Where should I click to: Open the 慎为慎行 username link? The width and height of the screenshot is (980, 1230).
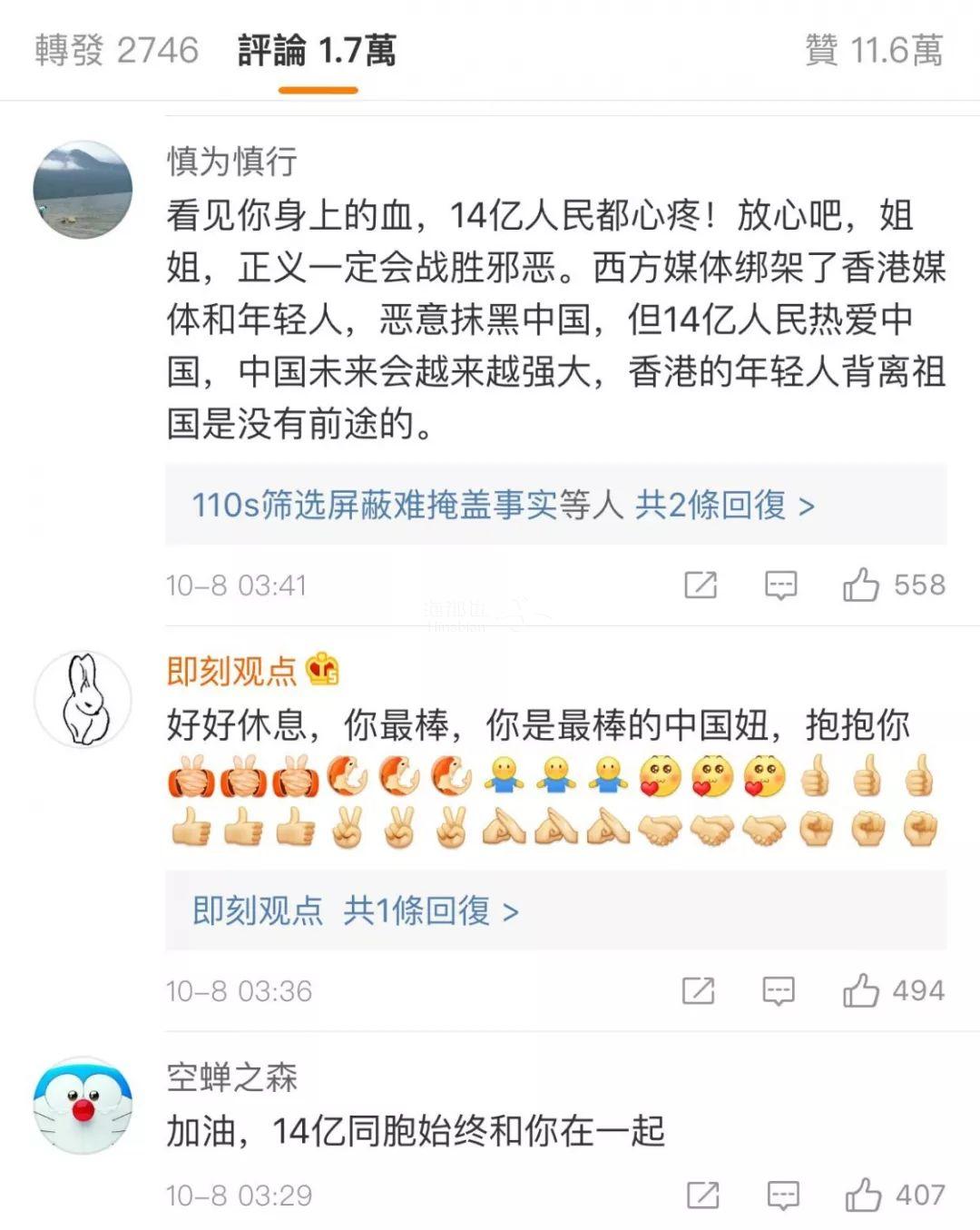[231, 161]
